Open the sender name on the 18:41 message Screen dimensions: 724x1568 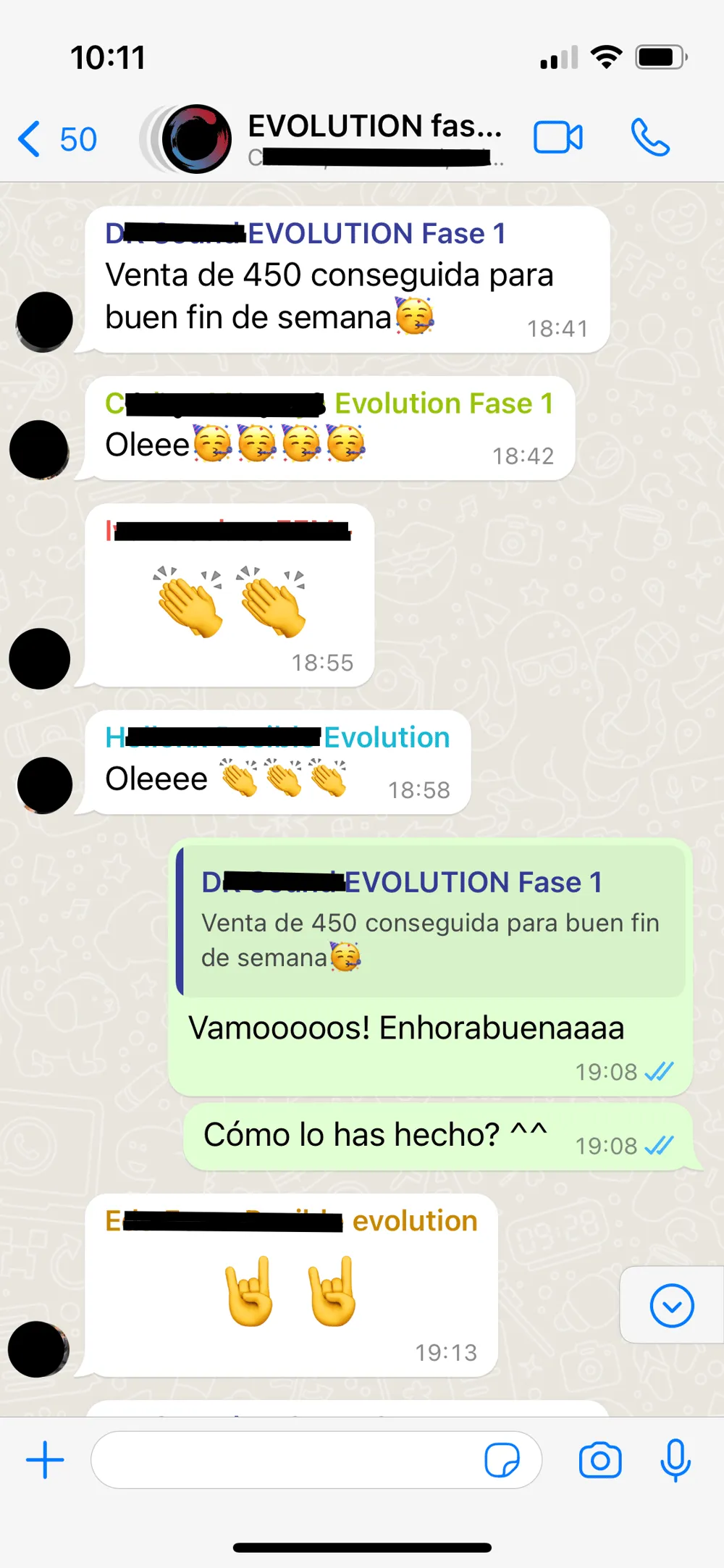coord(305,234)
